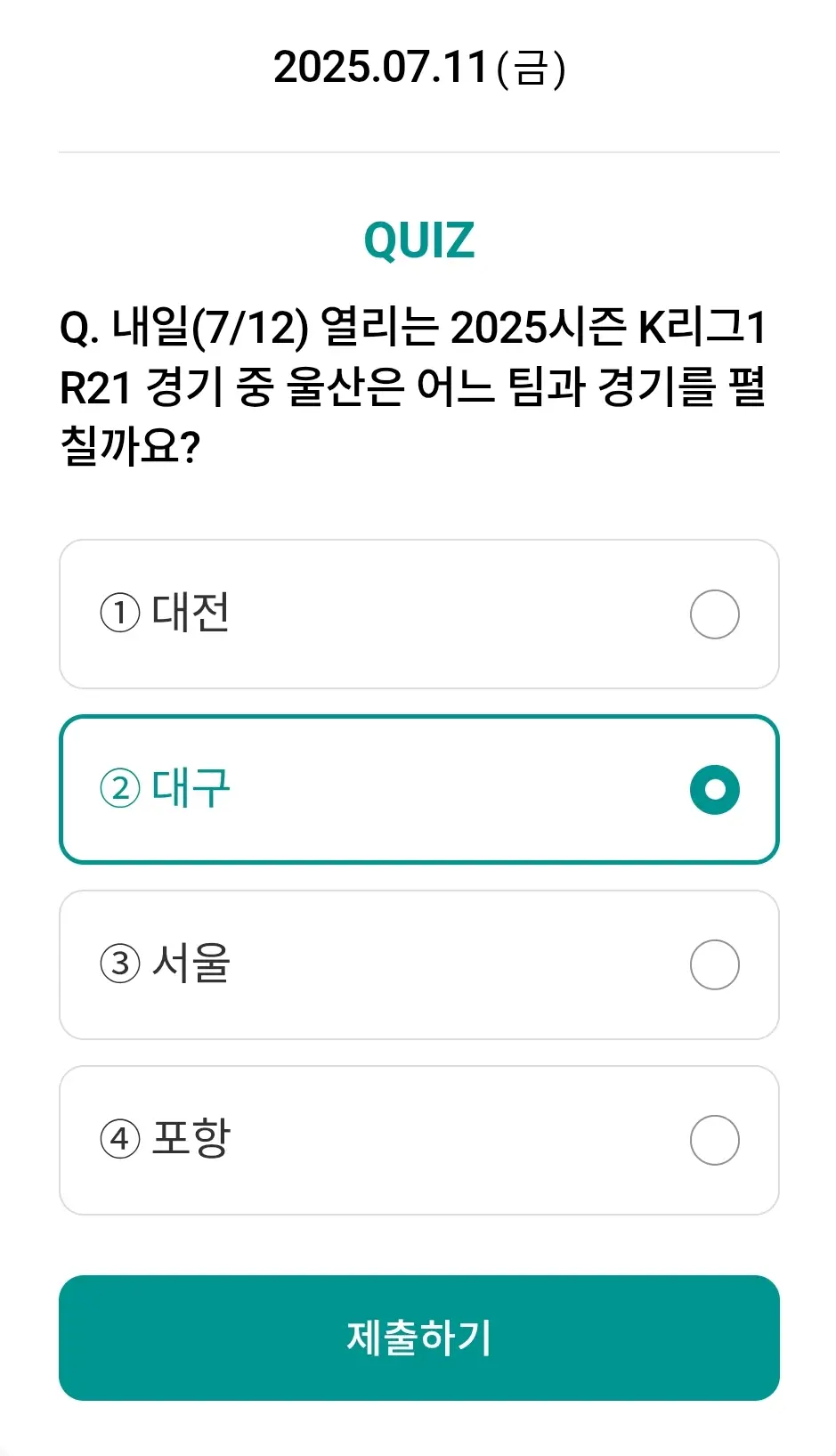Click the ① 대전 answer card
This screenshot has height=1456, width=836.
click(418, 614)
